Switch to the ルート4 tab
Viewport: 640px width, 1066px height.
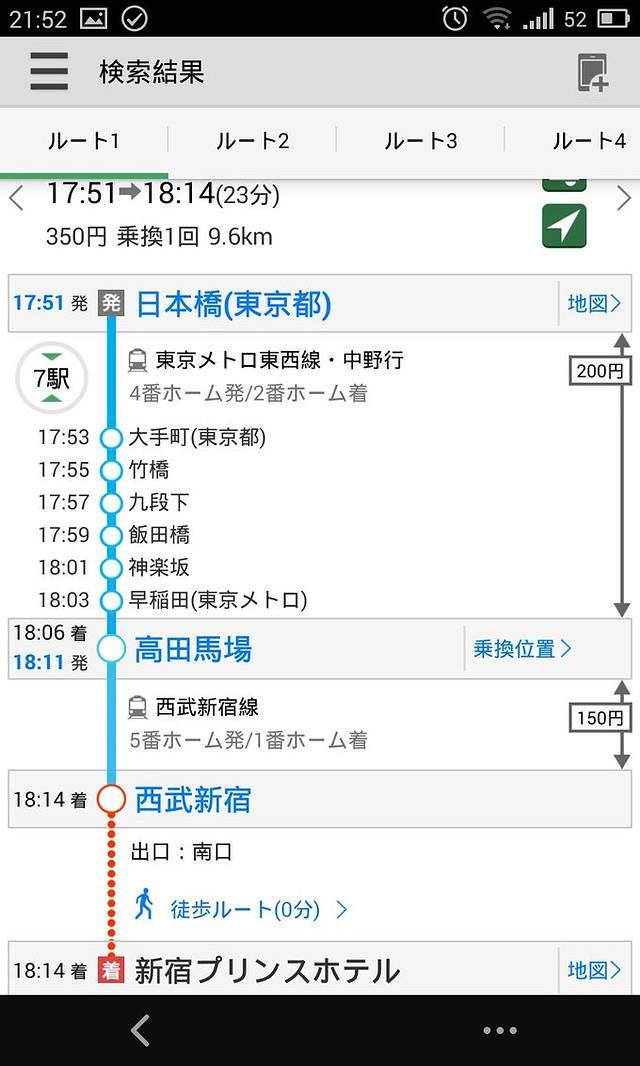[588, 141]
